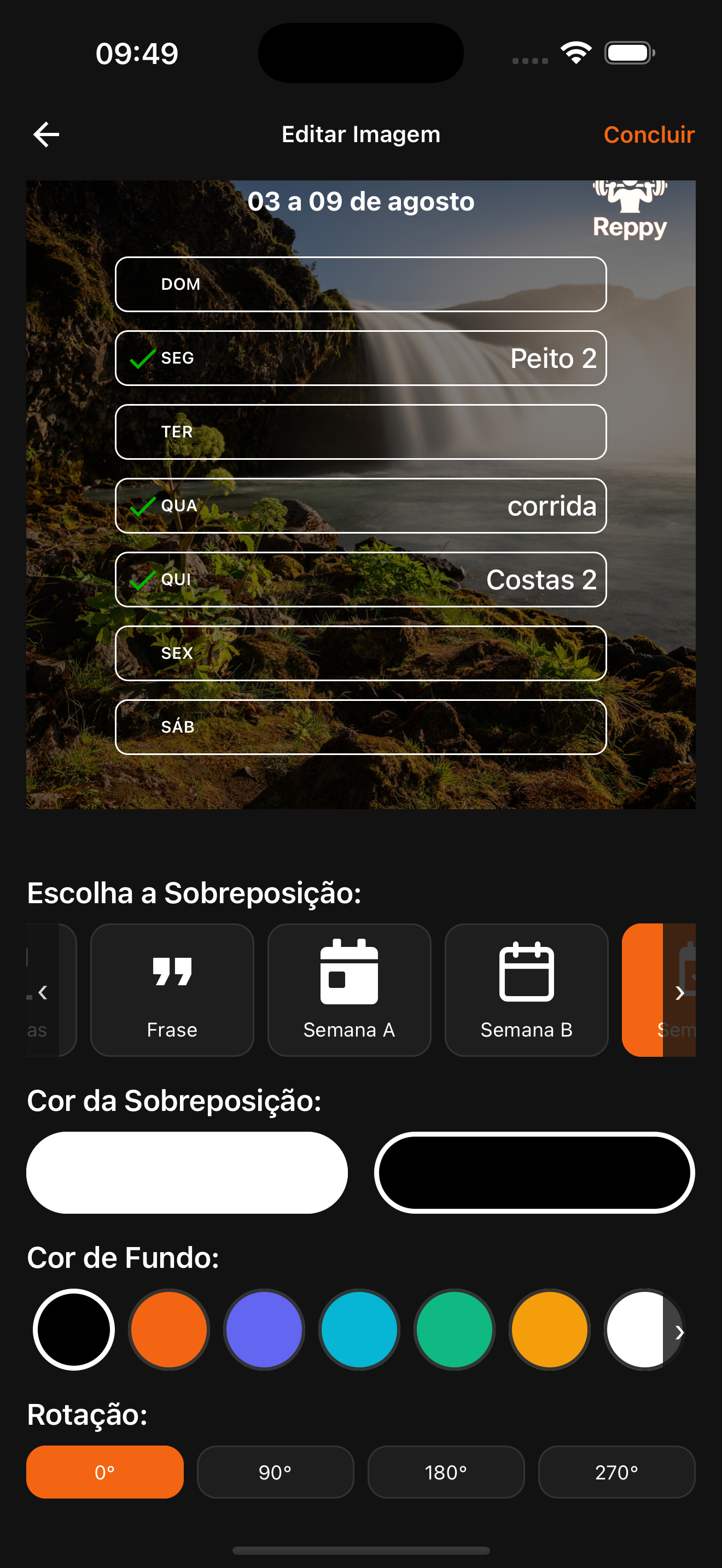Set rotation to 0°
This screenshot has height=1568, width=722.
click(x=104, y=1472)
